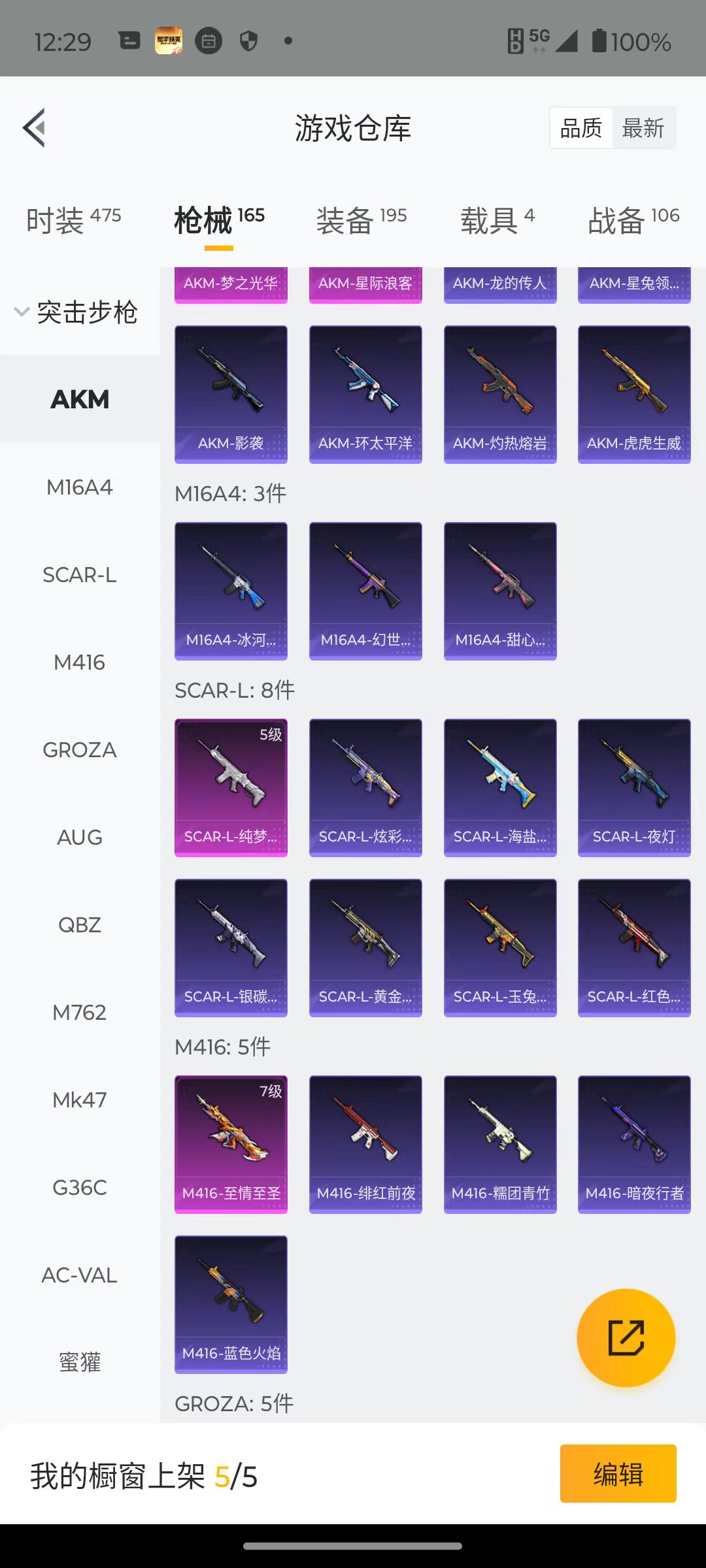Tap the yellow share floating button
Screen dimensions: 706x1568
[x=626, y=1337]
